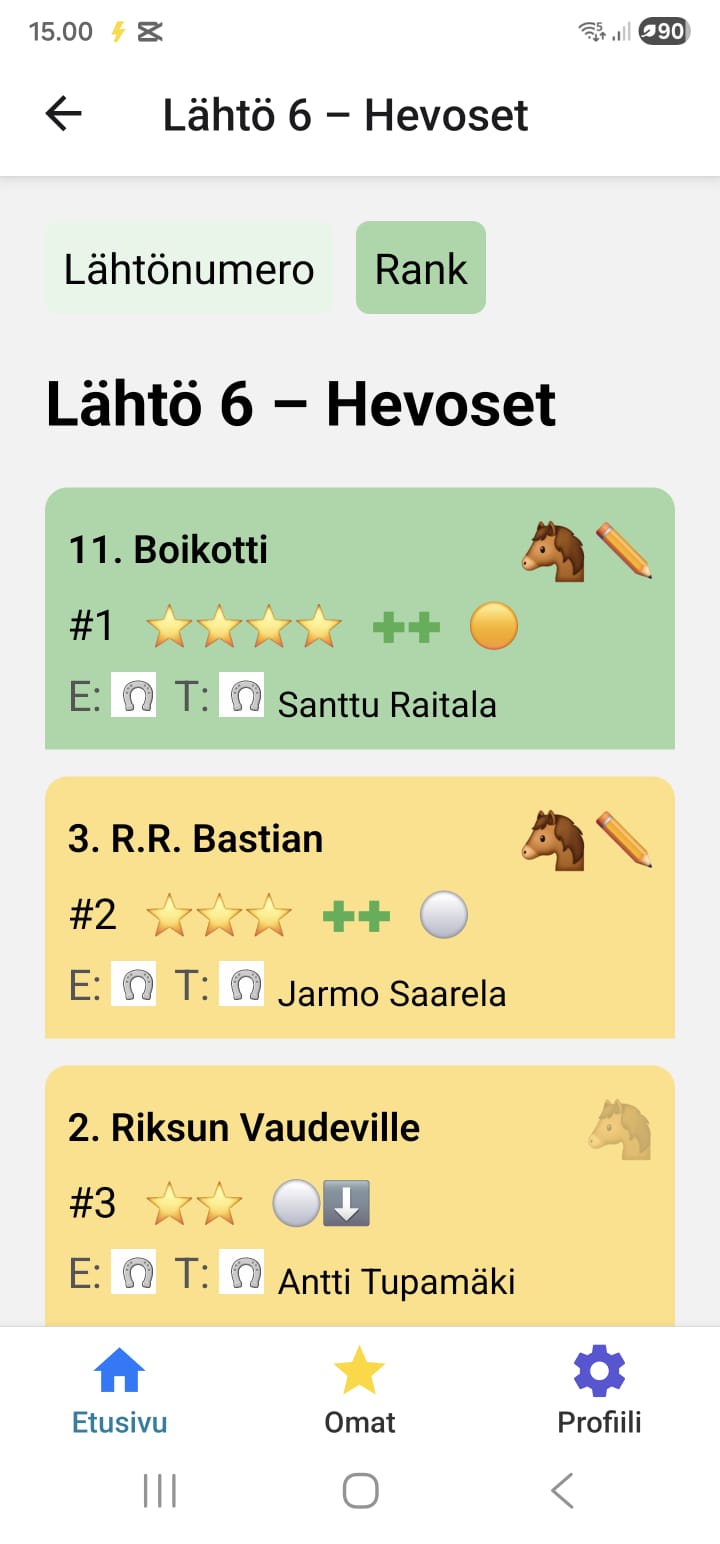Viewport: 720px width, 1544px height.
Task: Click the blue down-arrow icon on Riksun Vaudeville
Action: pos(345,1202)
